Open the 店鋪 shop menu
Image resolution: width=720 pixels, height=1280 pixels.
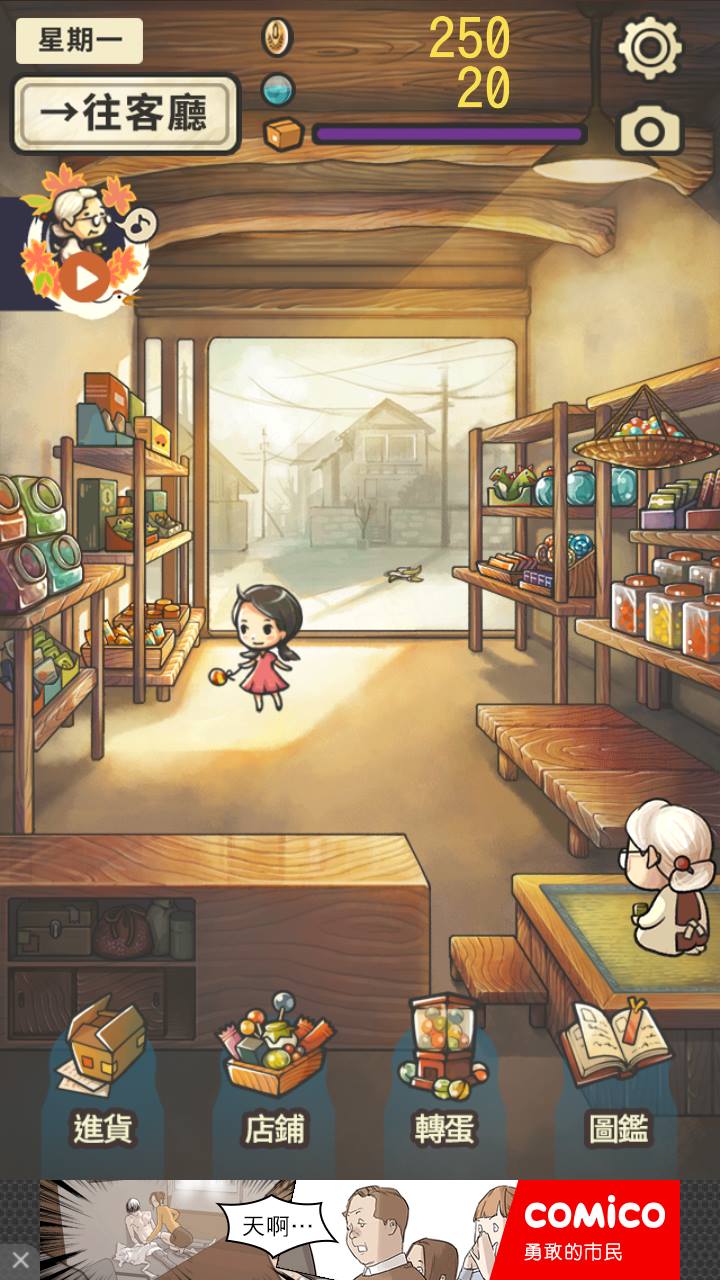(x=274, y=1075)
